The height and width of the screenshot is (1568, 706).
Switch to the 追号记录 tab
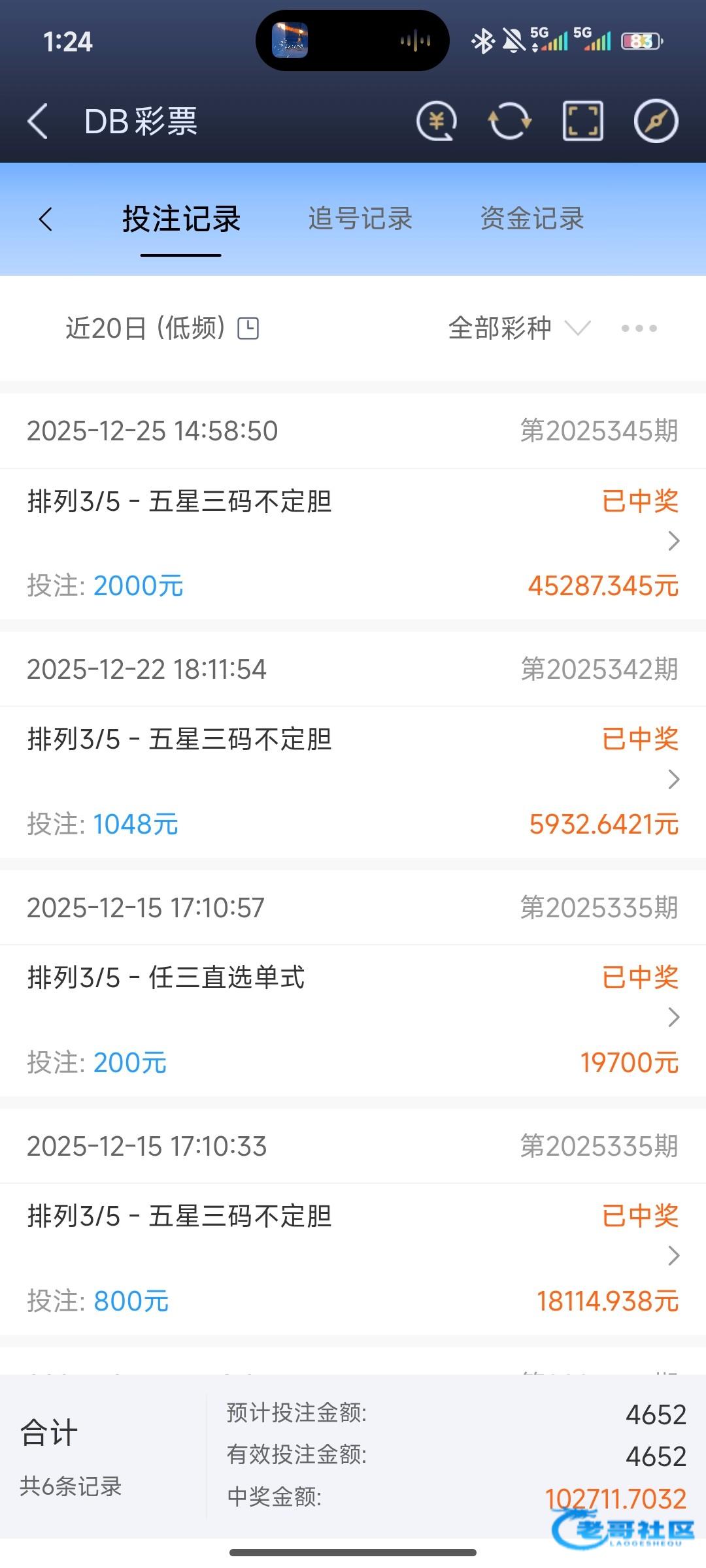[360, 220]
